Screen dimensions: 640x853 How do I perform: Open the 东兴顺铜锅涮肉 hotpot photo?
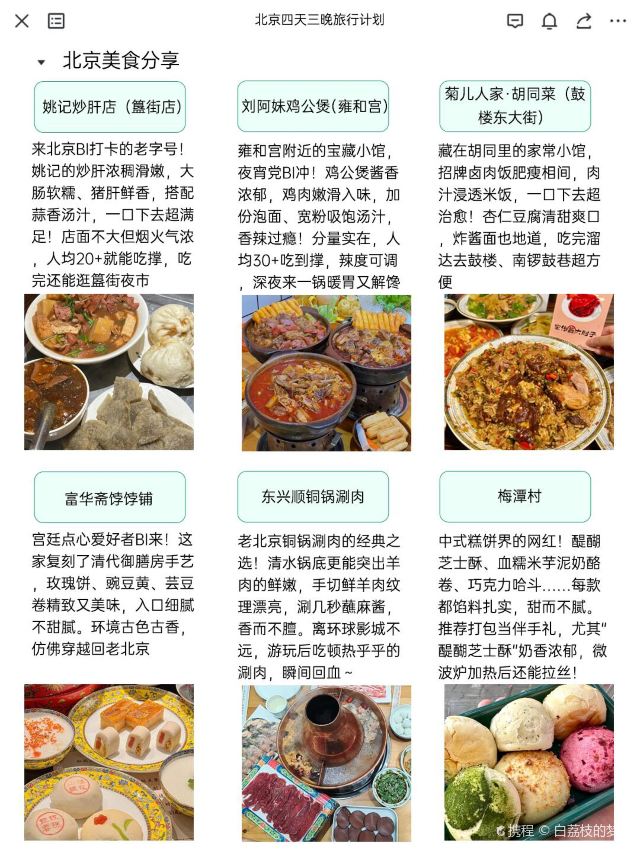point(327,763)
